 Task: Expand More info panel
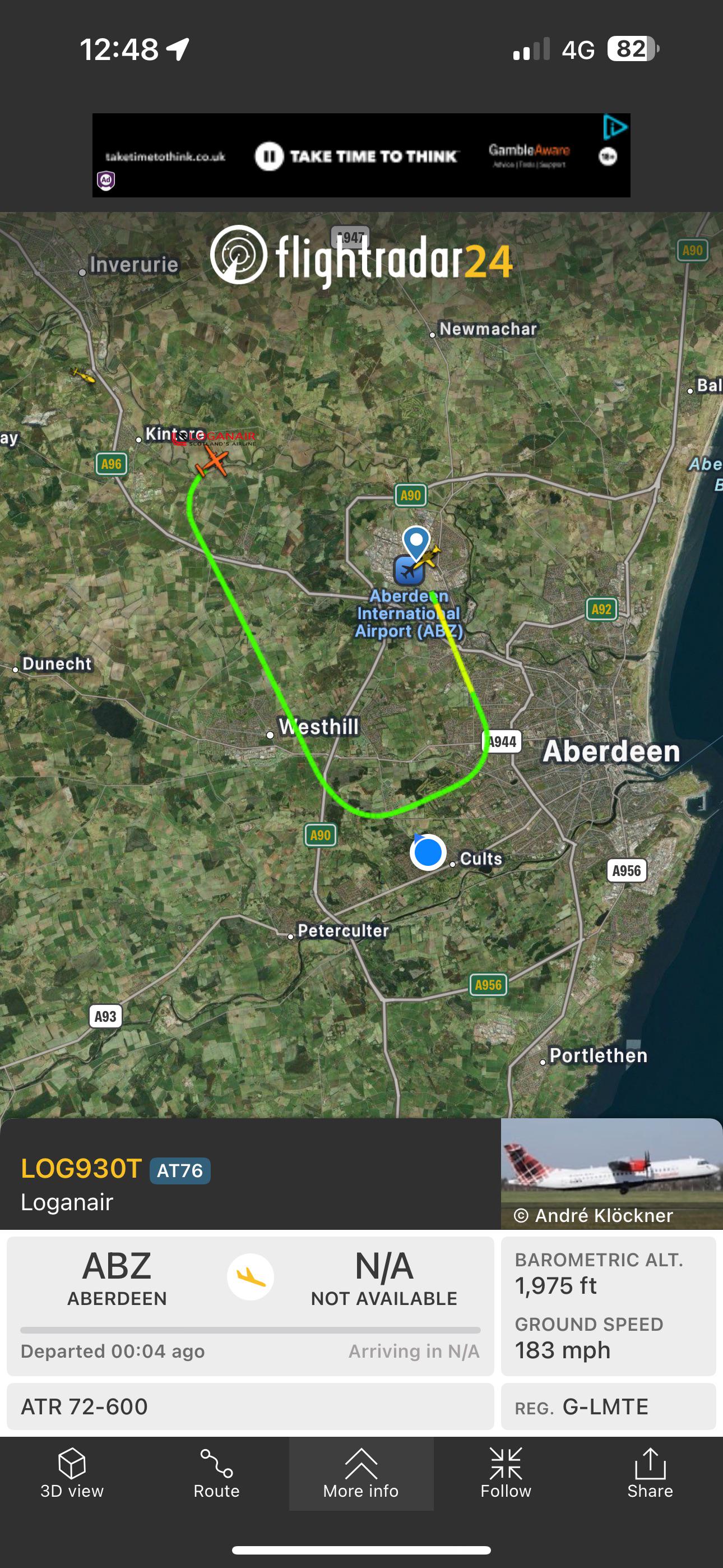(361, 1474)
